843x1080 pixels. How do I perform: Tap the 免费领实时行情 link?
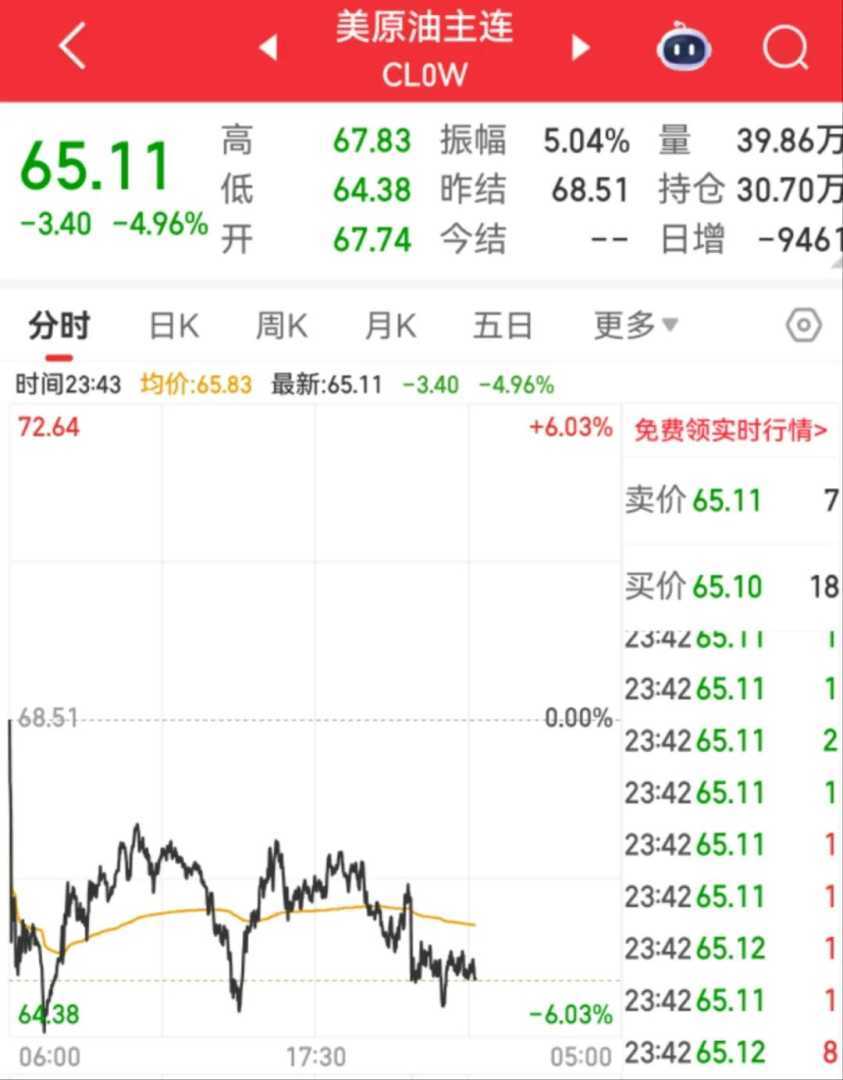click(x=731, y=431)
